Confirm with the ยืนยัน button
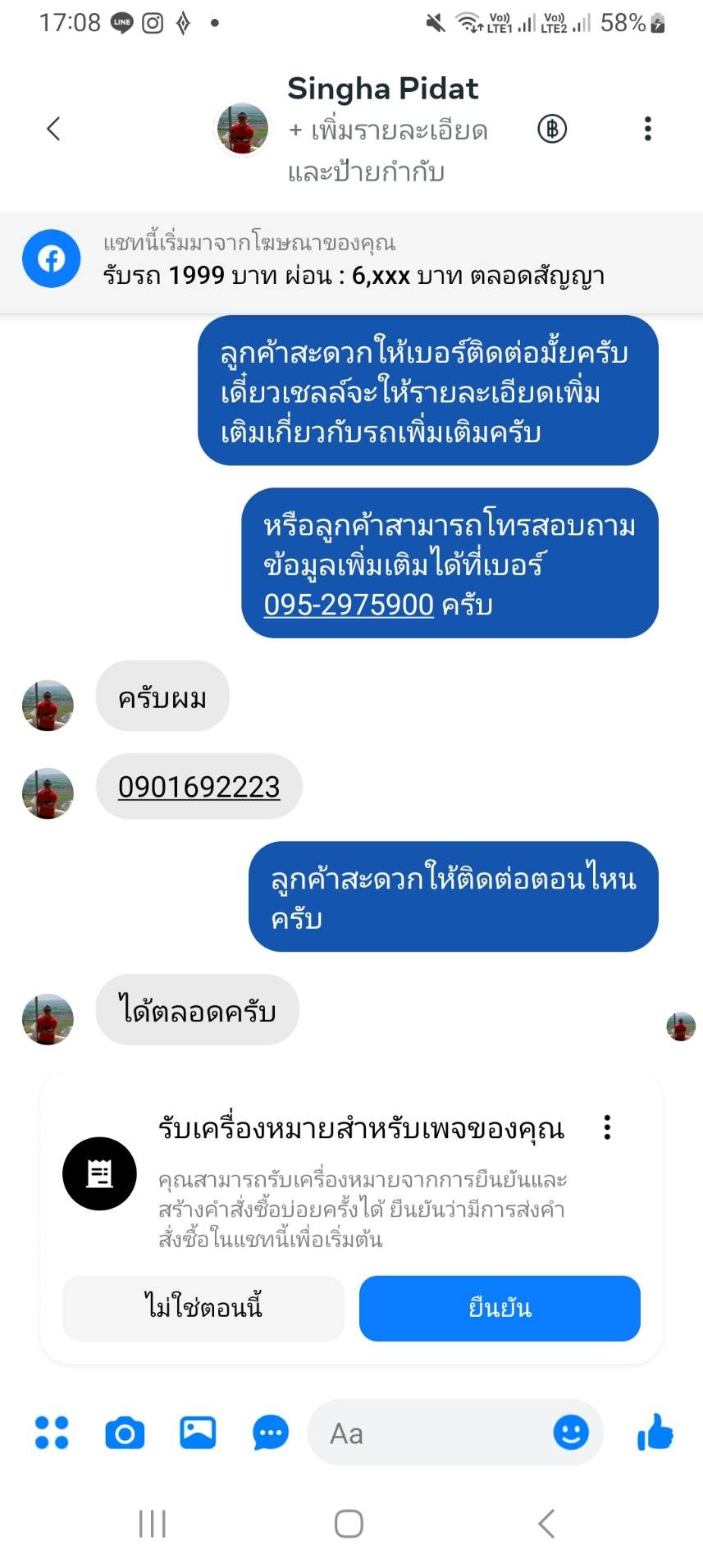 [x=500, y=1308]
